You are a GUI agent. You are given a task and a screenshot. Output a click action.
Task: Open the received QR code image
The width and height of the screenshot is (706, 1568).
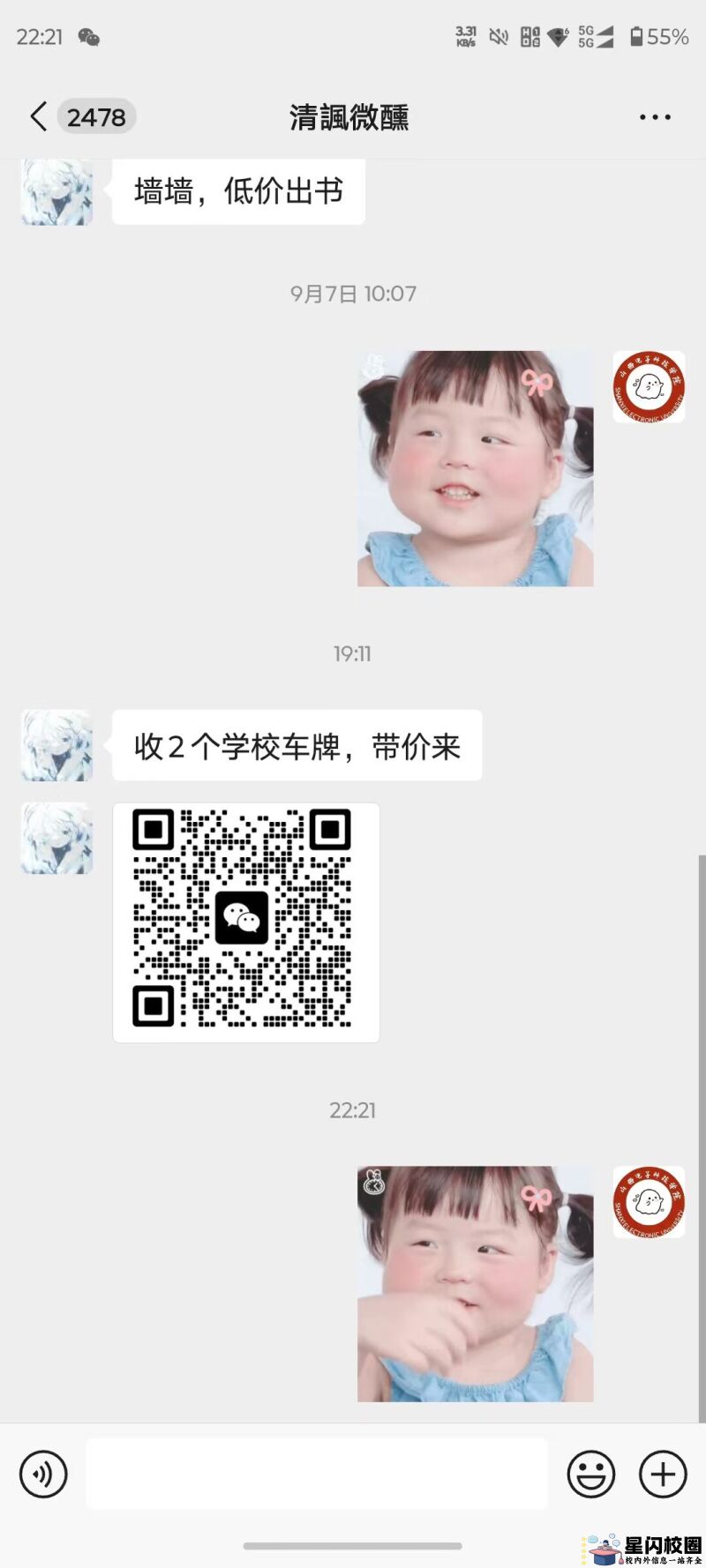coord(246,922)
